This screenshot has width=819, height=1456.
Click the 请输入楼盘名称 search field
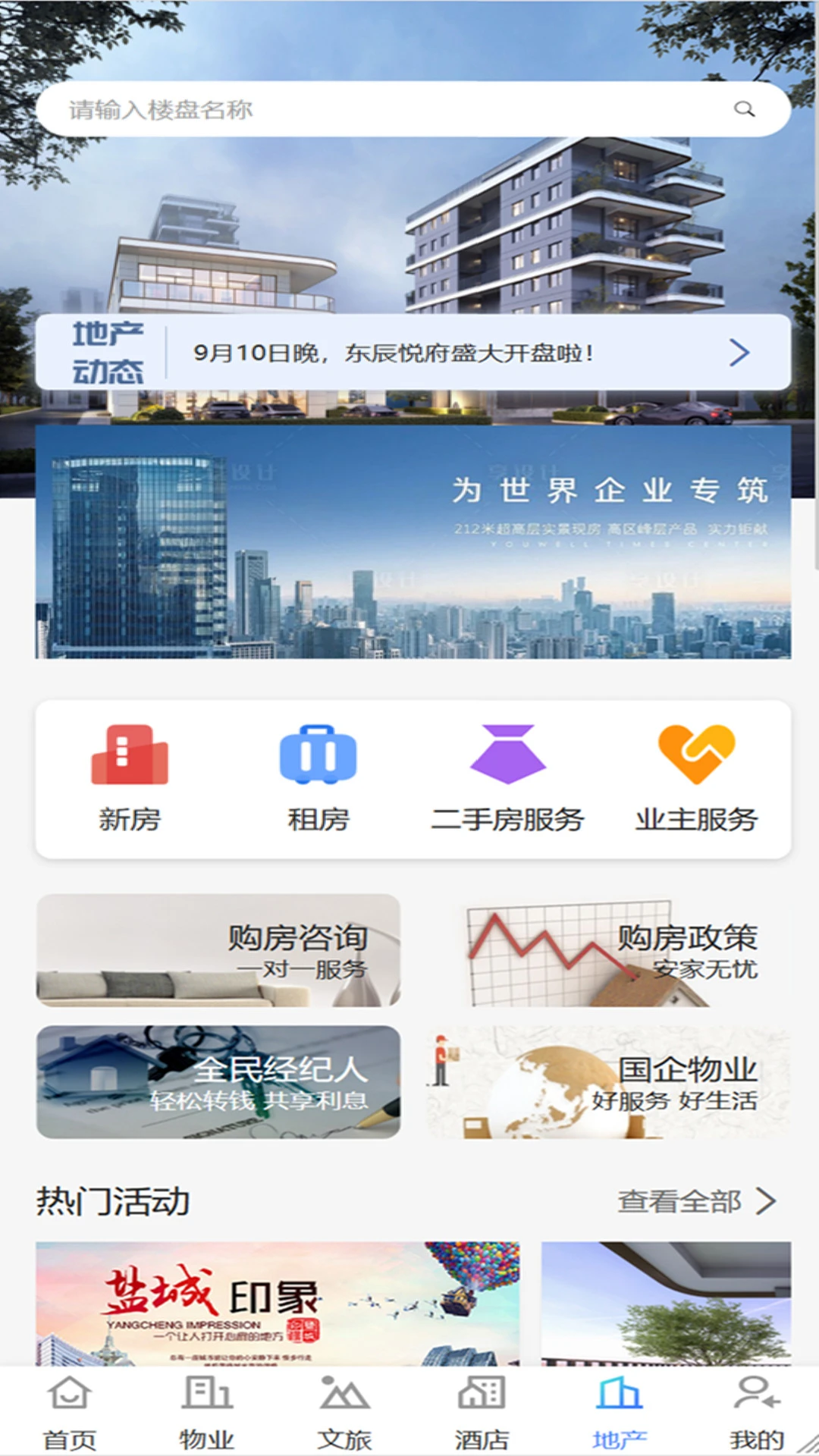(341, 109)
